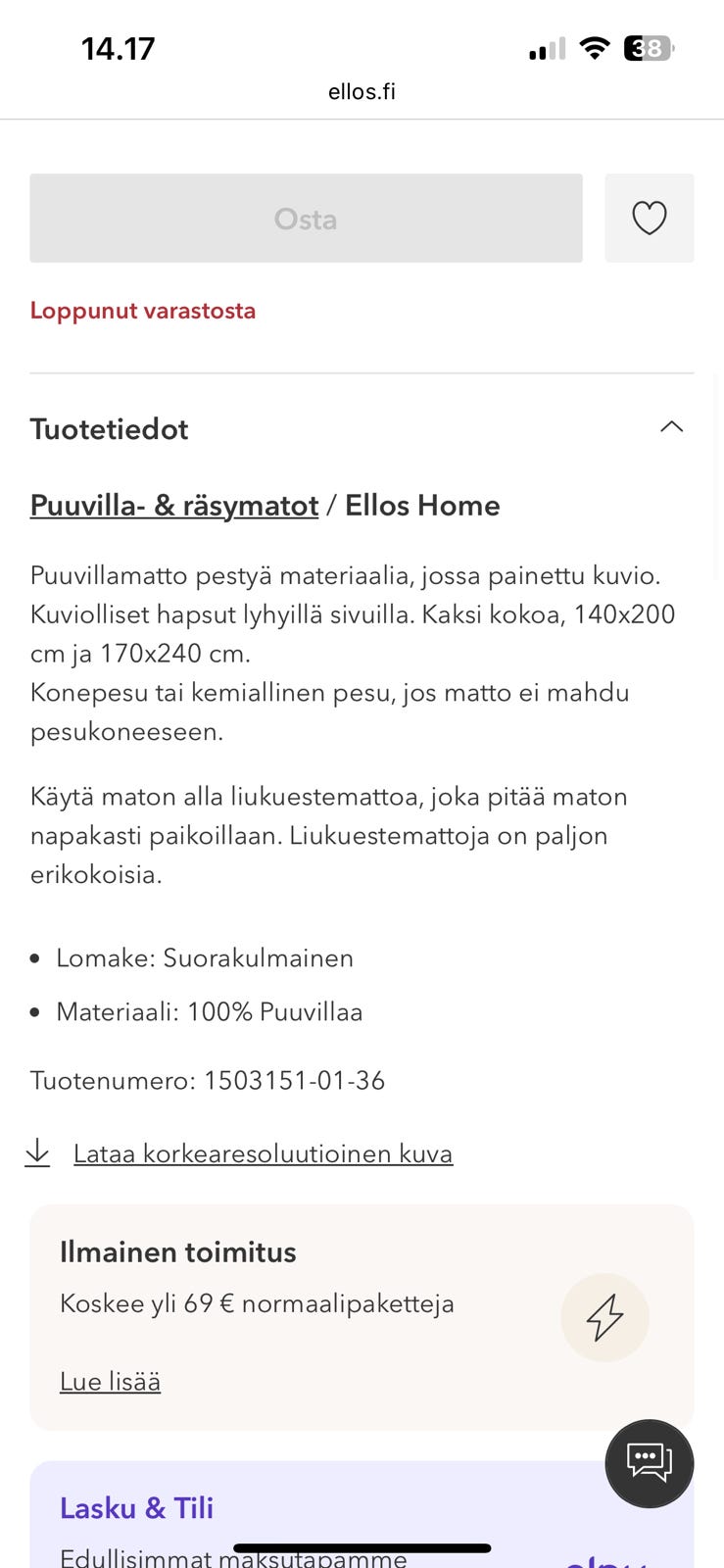Open the chat support bubble
The image size is (724, 1568).
coord(649,1463)
